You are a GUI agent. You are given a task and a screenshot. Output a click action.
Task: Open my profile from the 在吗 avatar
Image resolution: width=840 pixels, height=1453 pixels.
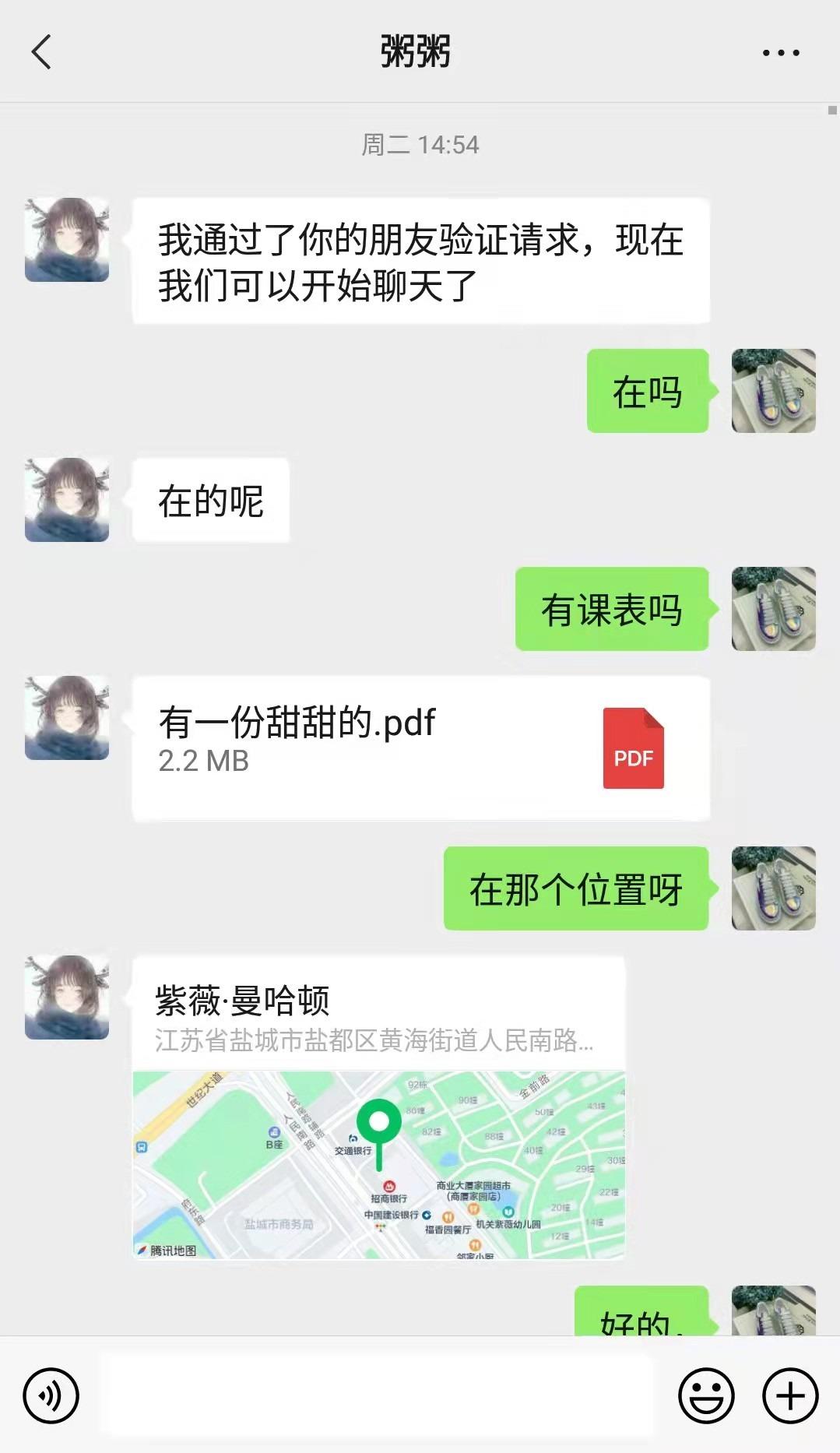point(773,391)
